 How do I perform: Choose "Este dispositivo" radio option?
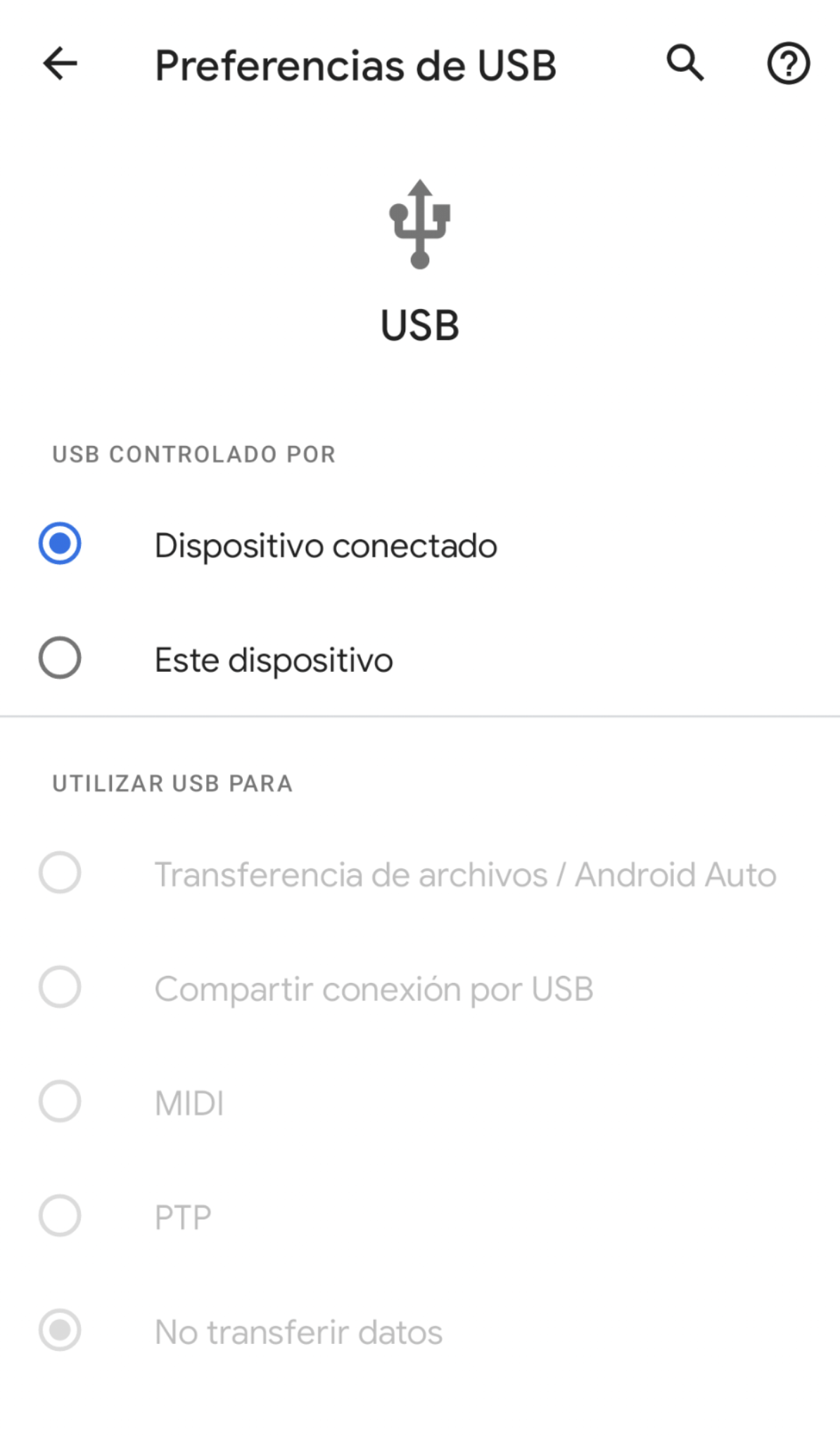tap(420, 659)
